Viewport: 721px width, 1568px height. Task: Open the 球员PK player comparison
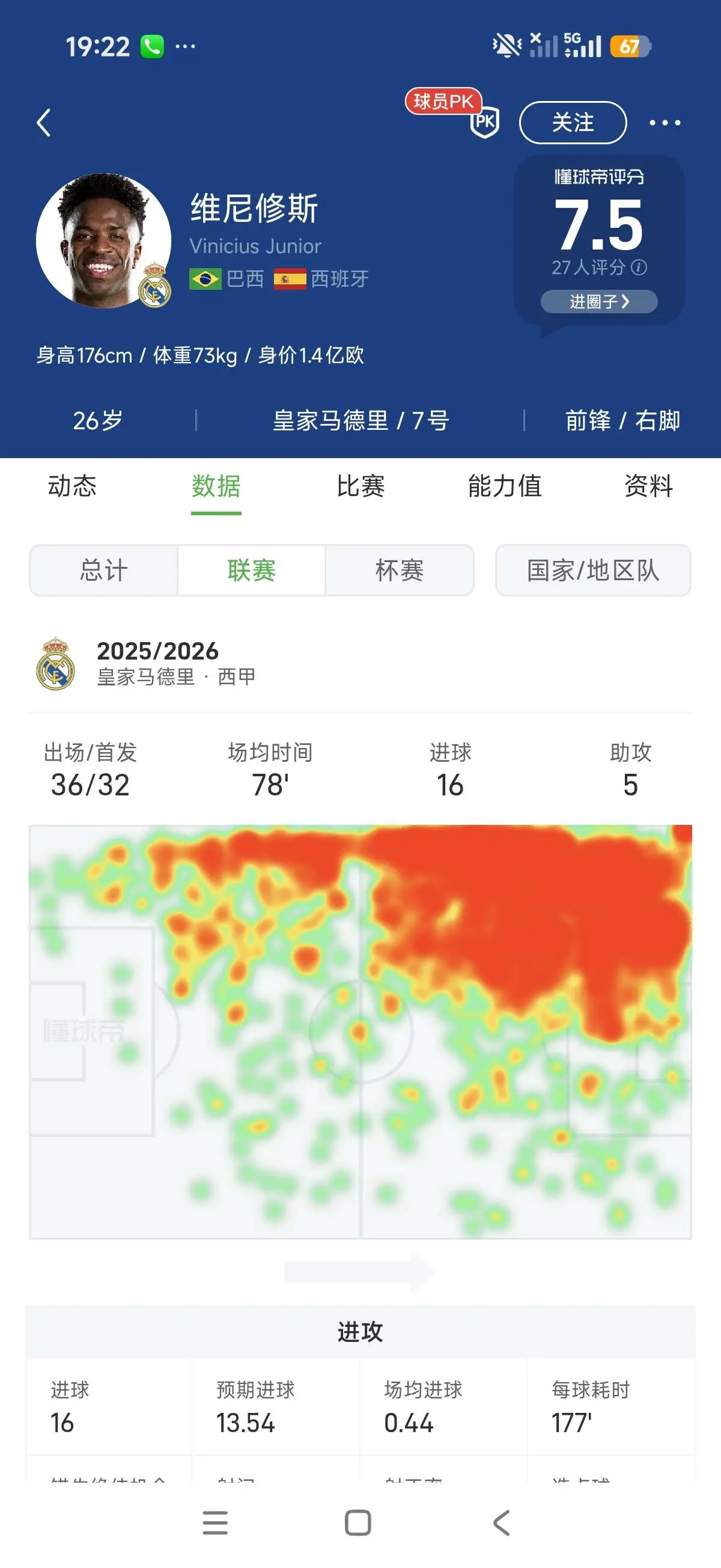(x=454, y=112)
